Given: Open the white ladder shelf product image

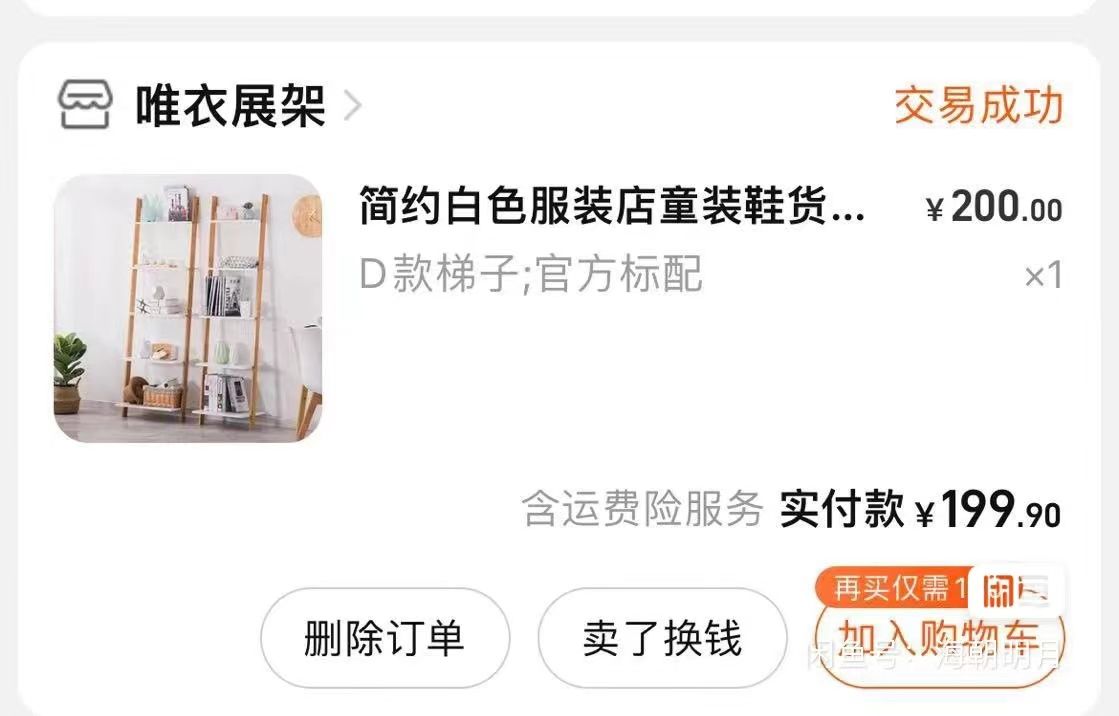Looking at the screenshot, I should tap(188, 308).
